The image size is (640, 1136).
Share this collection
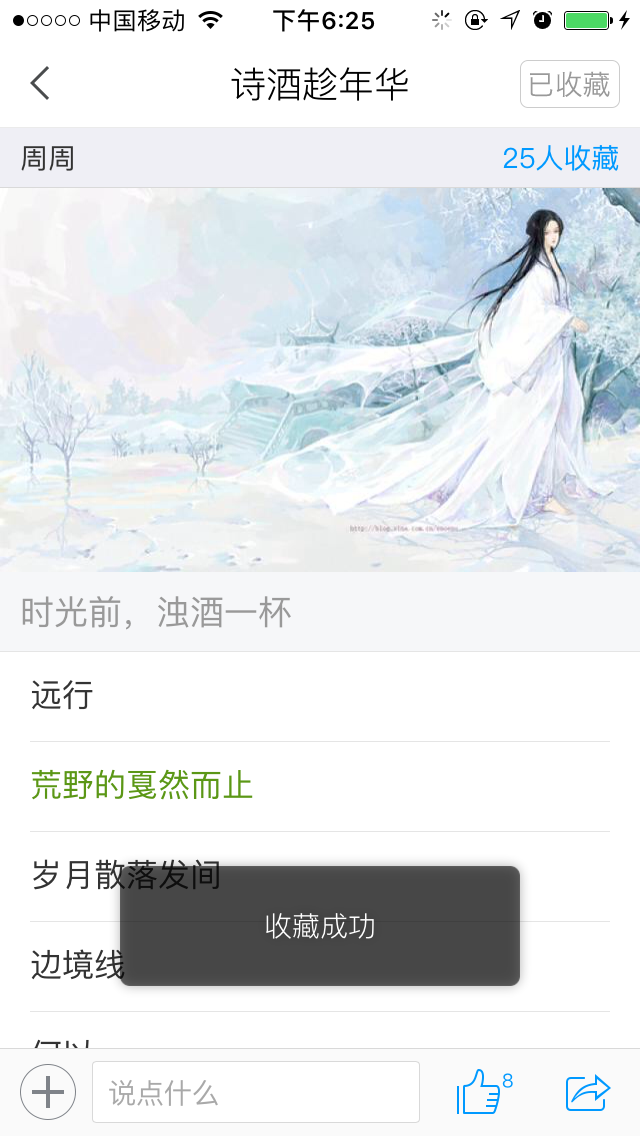click(x=587, y=1092)
